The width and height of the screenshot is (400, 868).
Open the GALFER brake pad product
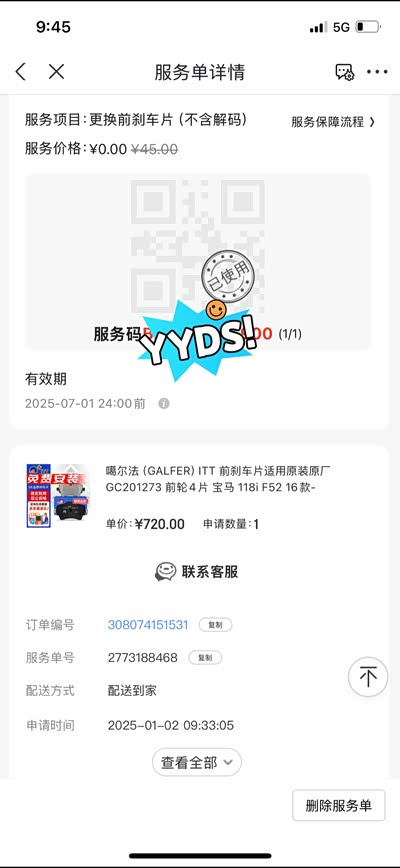200,496
